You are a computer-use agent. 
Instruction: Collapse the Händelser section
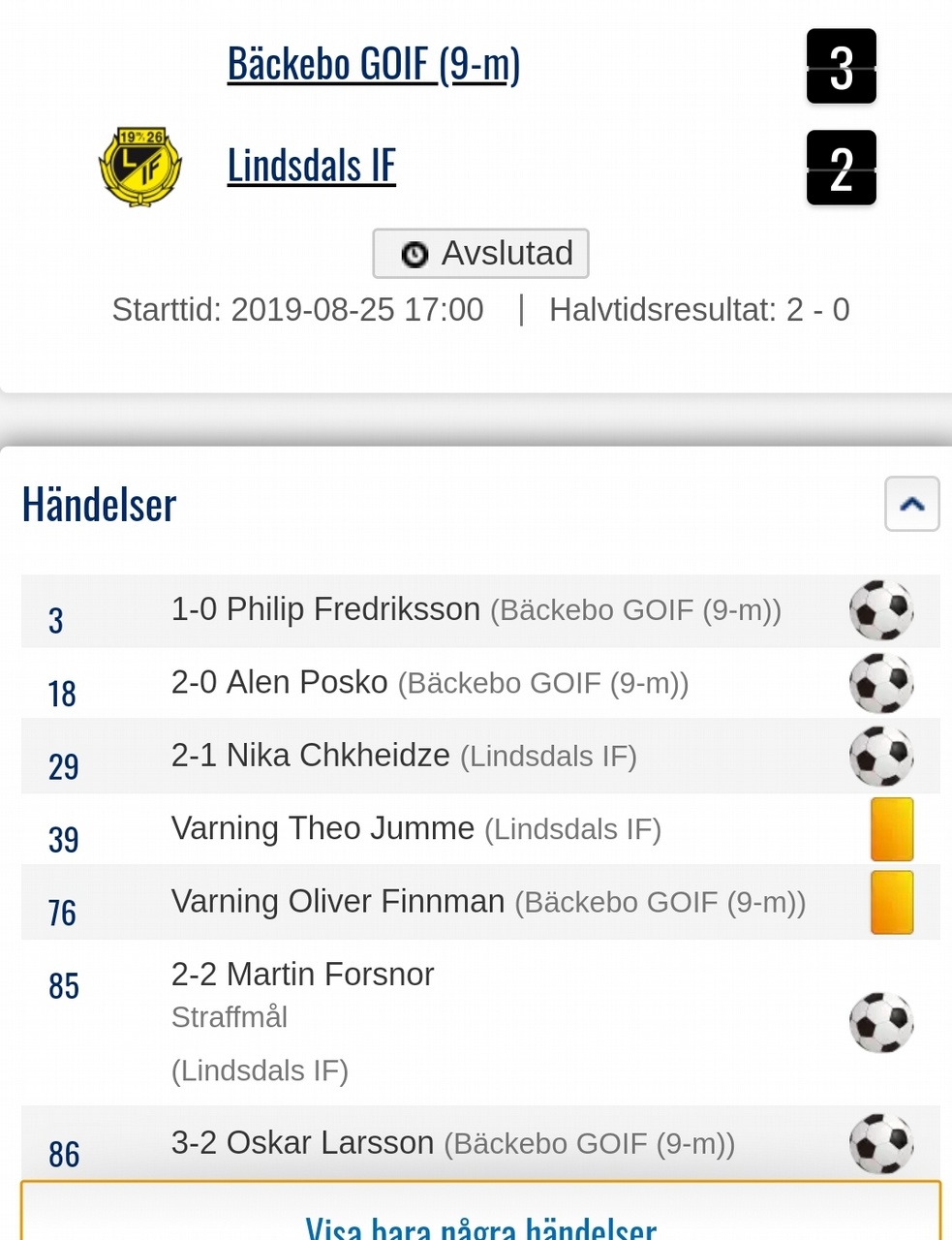[910, 504]
